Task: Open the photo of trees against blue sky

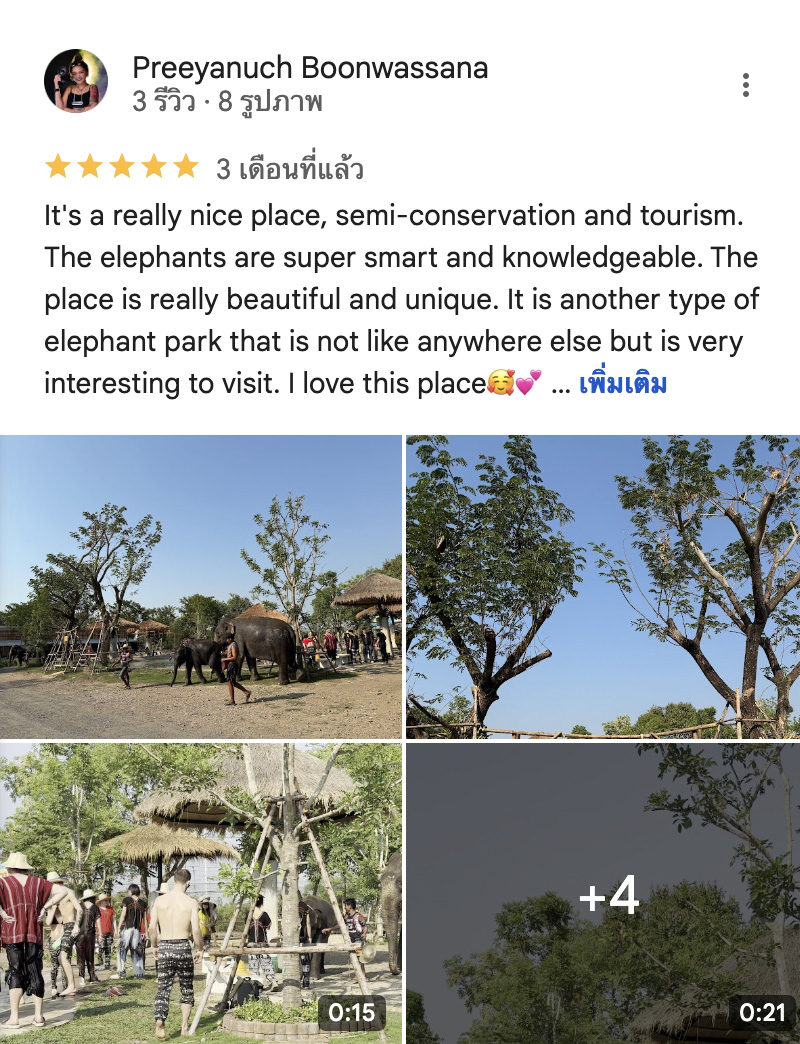Action: tap(603, 587)
